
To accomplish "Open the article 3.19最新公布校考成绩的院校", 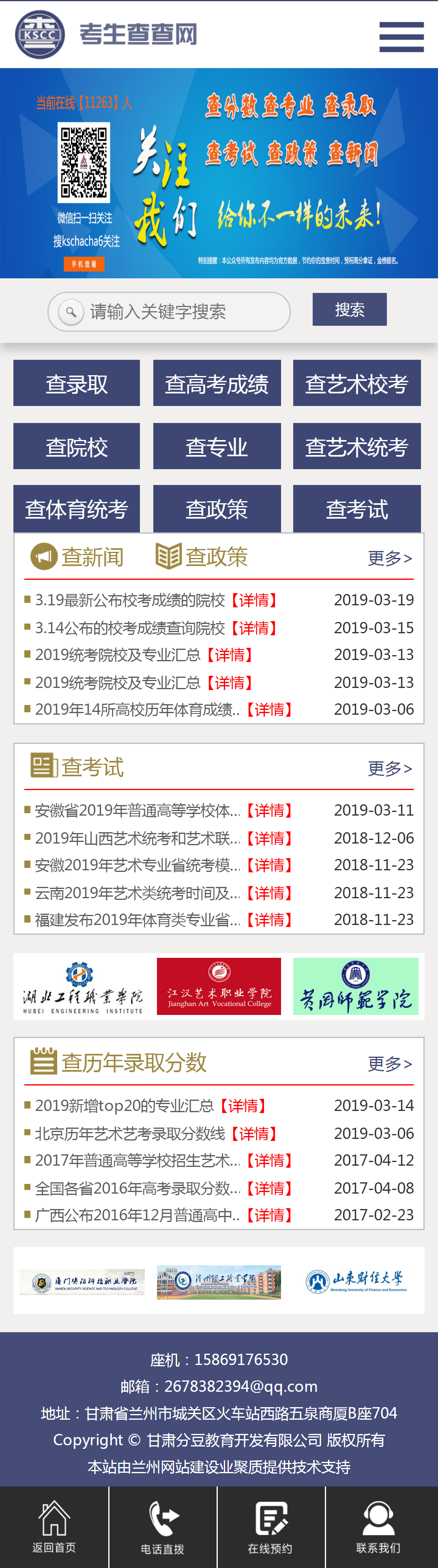I will (x=130, y=600).
